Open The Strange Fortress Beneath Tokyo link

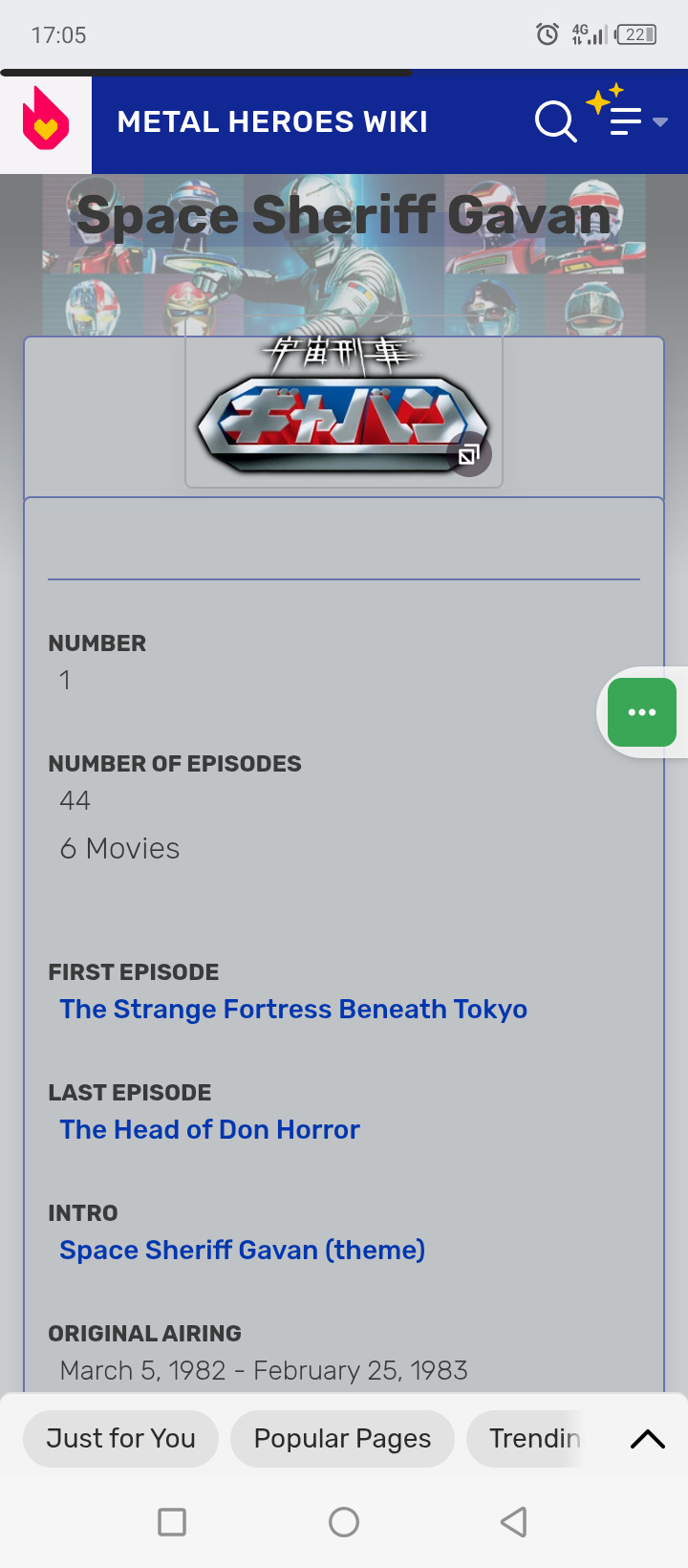(x=293, y=1010)
